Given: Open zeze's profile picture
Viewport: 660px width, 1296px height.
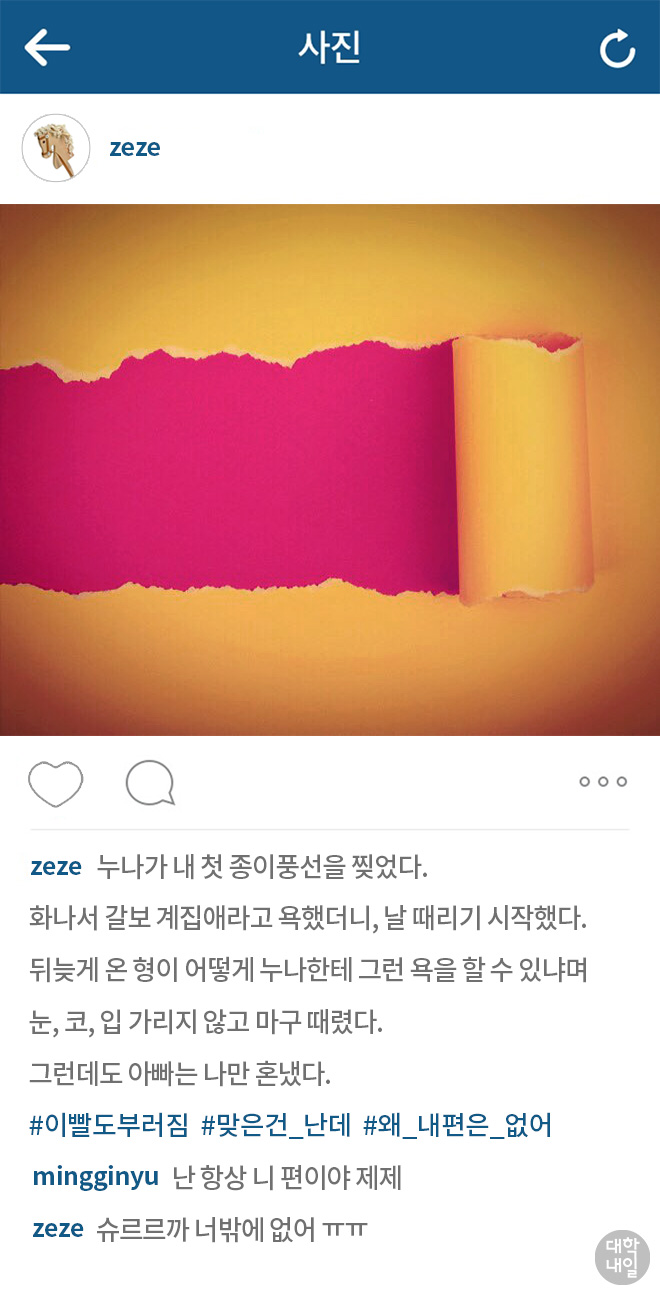Looking at the screenshot, I should 56,148.
